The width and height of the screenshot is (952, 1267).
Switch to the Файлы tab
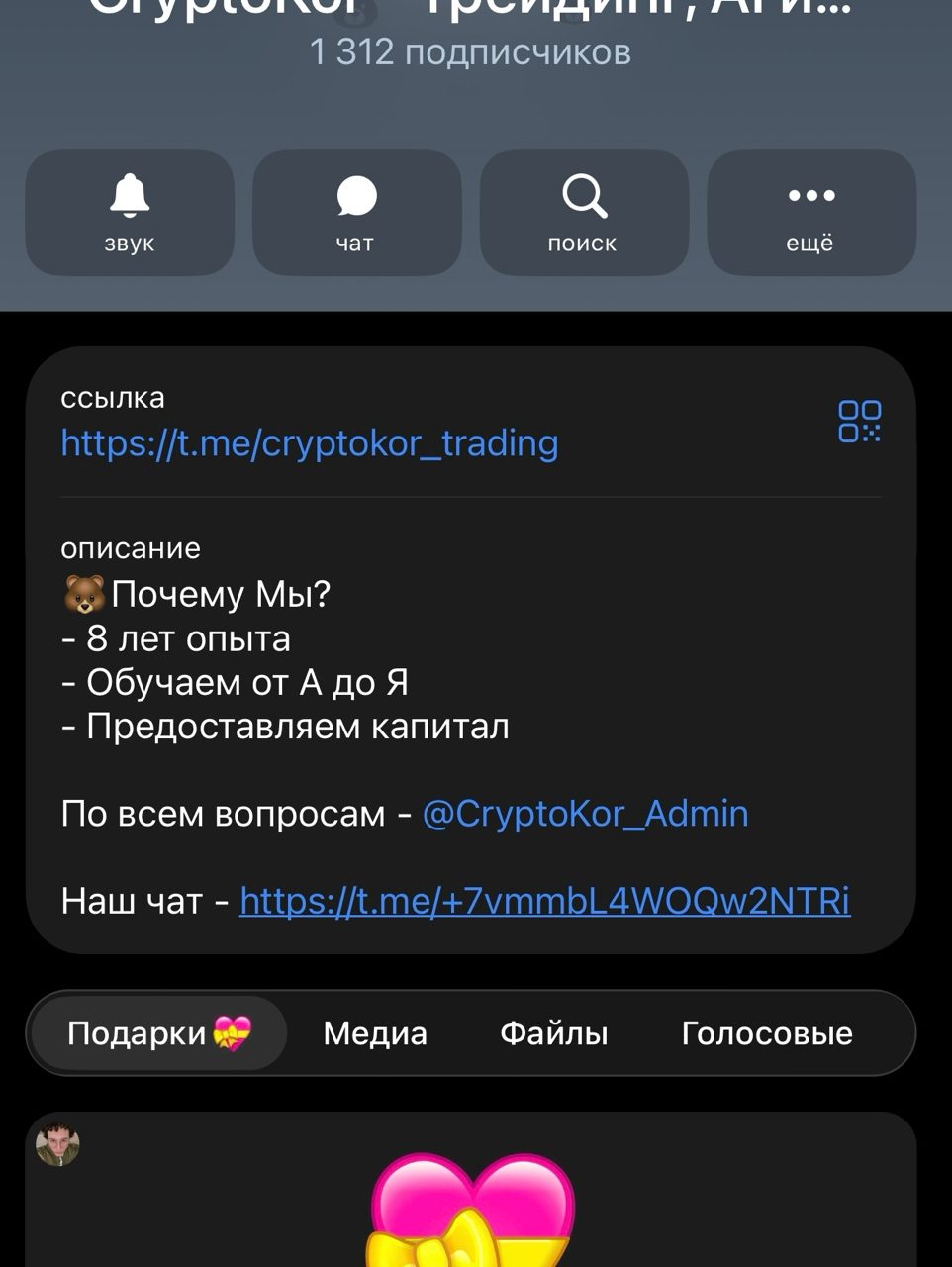(x=553, y=1033)
